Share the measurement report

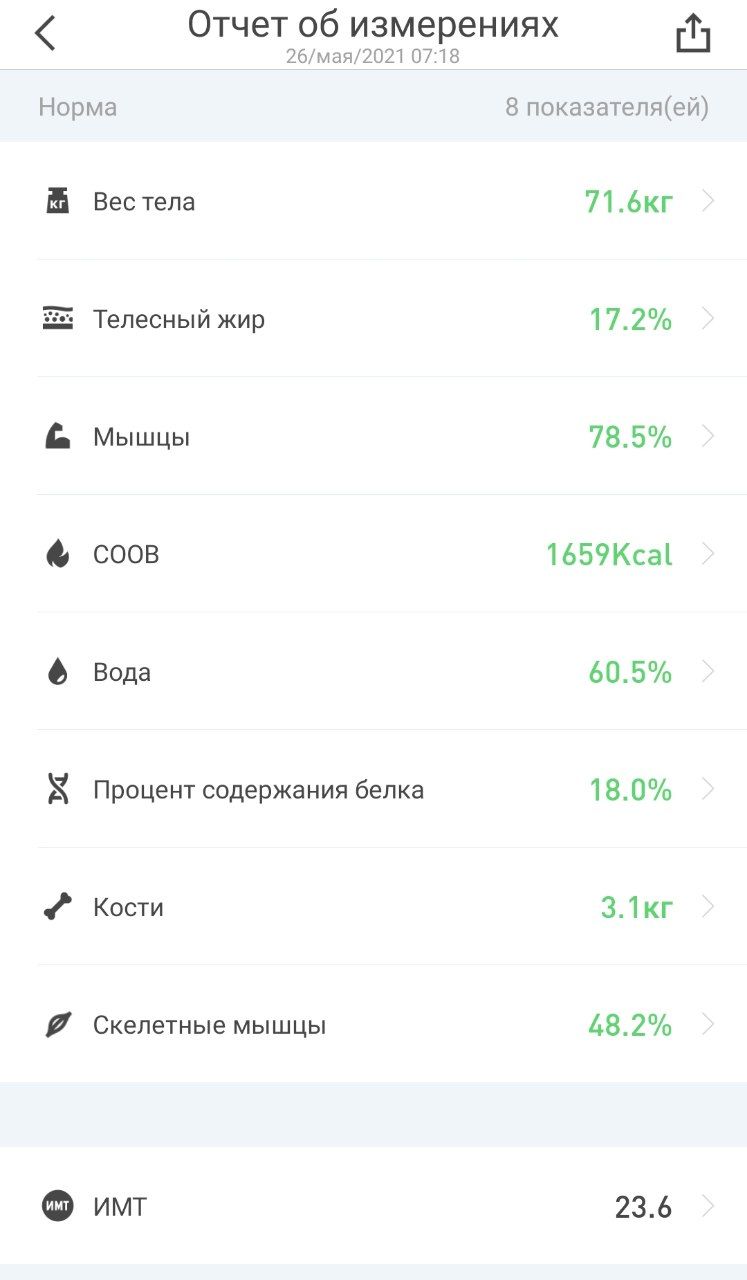pos(693,34)
